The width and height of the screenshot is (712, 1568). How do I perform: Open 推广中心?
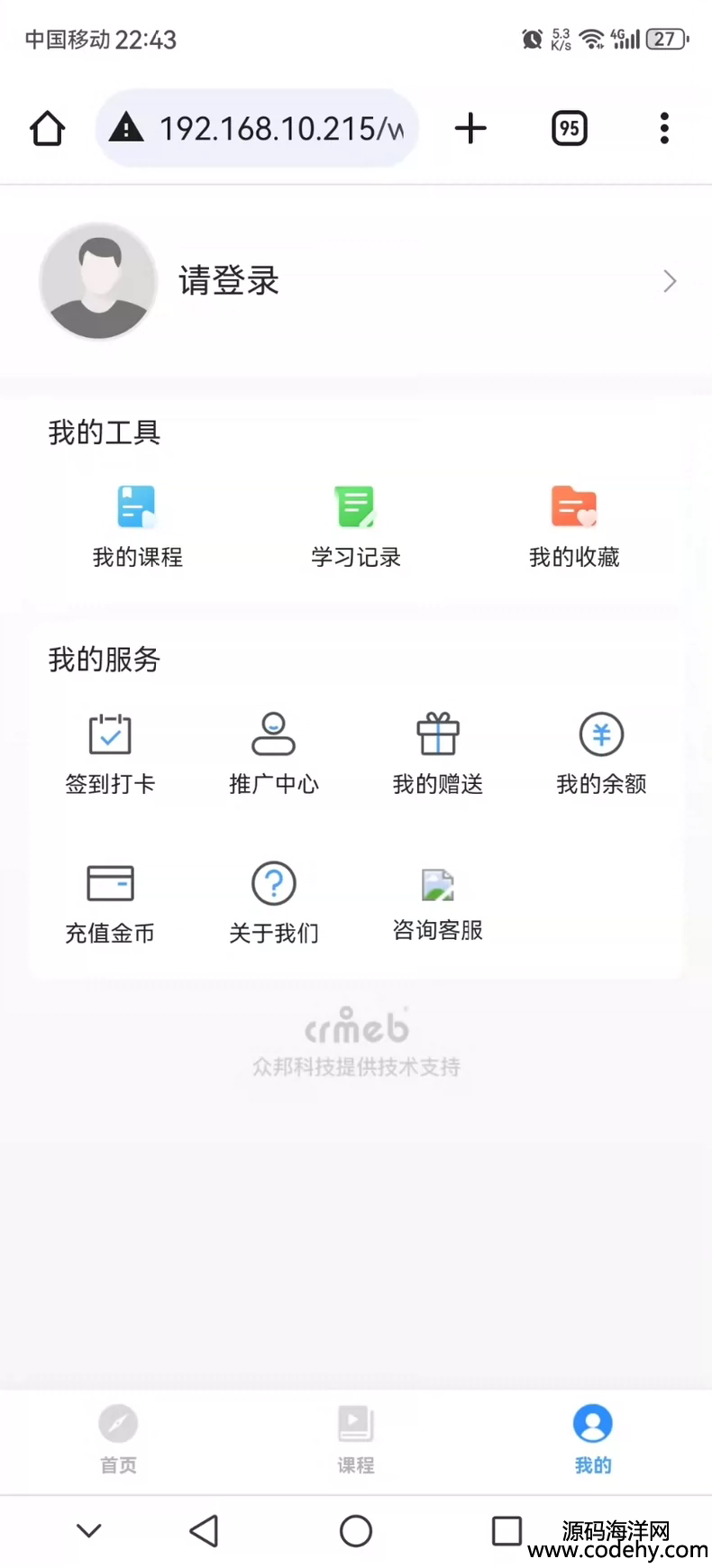coord(274,754)
